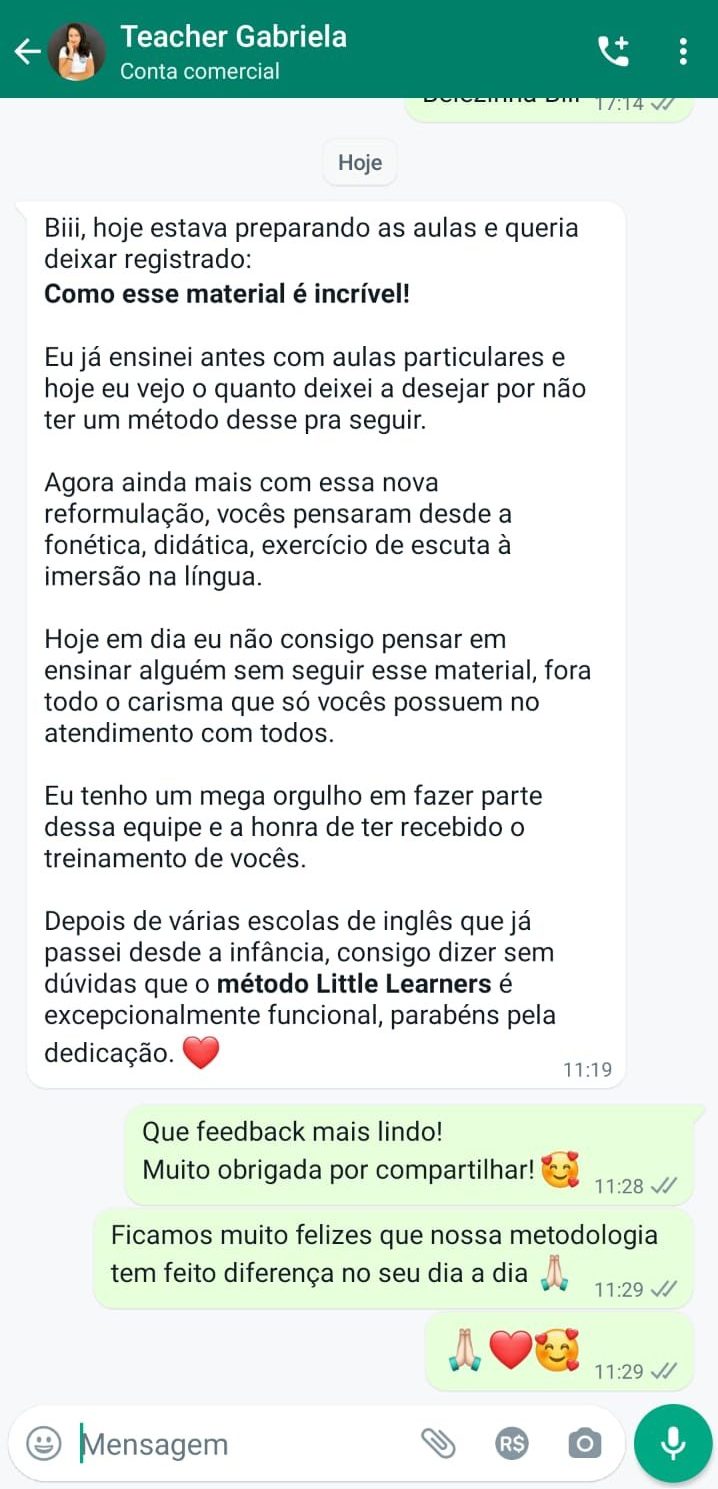Start a call with Teacher Gabriela
718x1489 pixels.
613,51
